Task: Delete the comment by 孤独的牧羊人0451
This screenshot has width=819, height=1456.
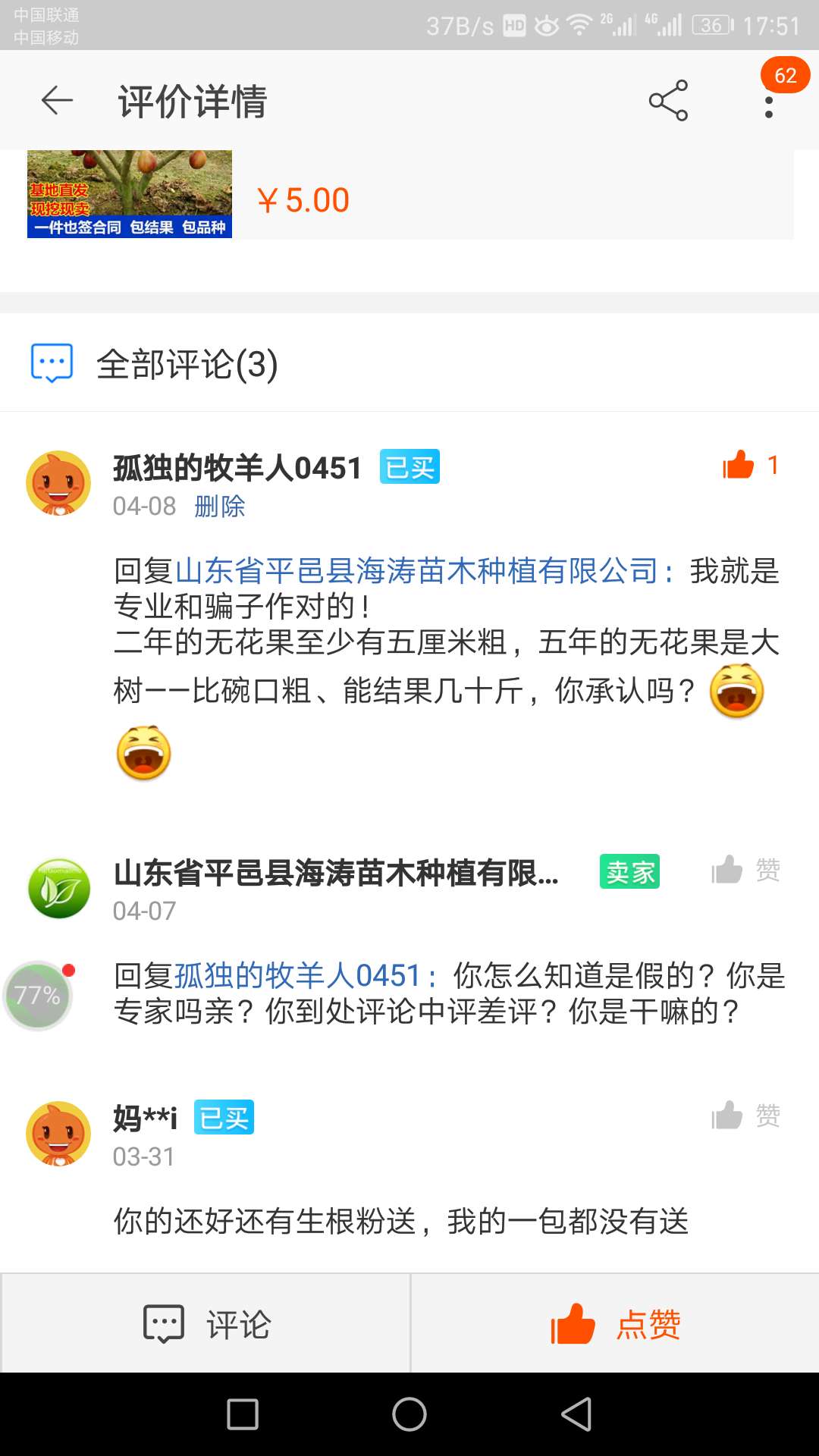Action: (x=220, y=506)
